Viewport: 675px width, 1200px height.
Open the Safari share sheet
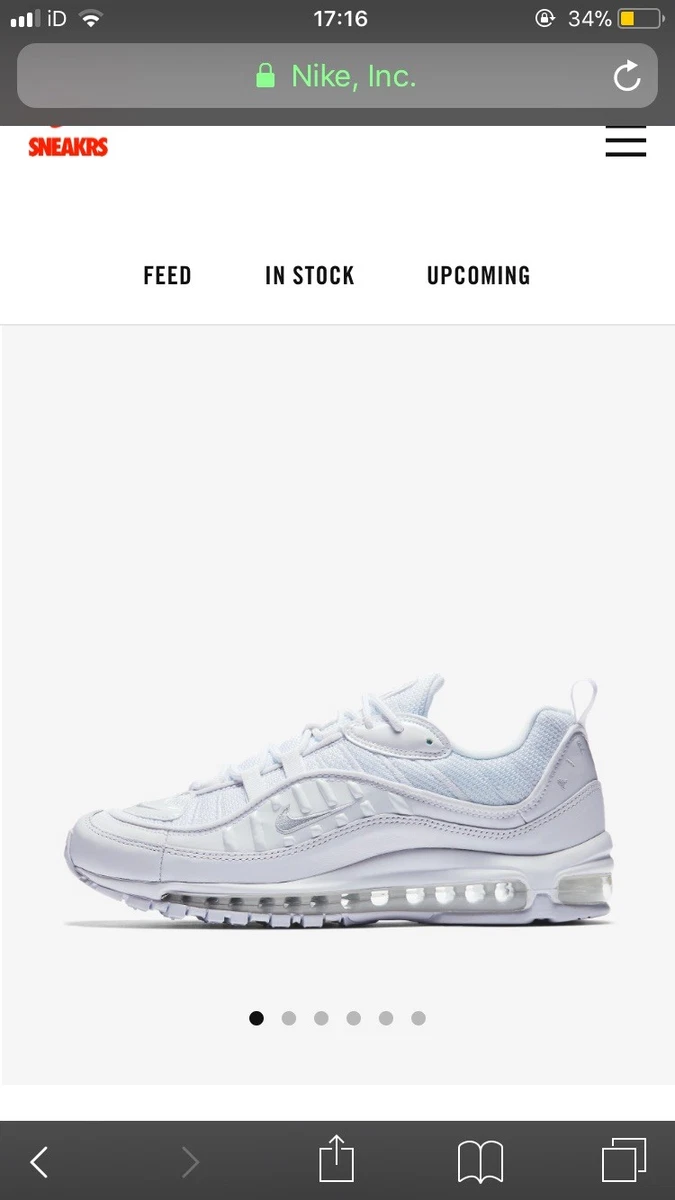click(337, 1160)
